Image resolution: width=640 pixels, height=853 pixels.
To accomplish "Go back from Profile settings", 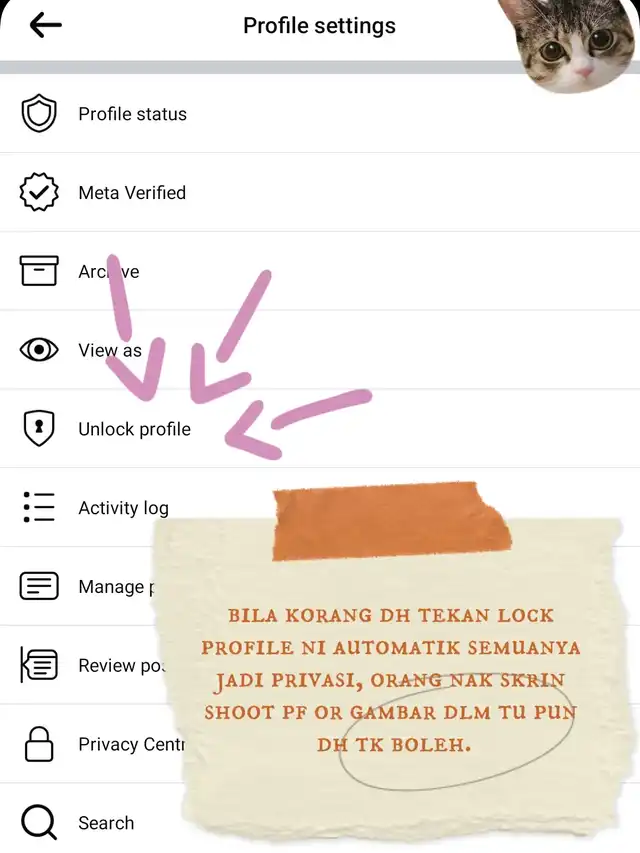I will (x=45, y=26).
